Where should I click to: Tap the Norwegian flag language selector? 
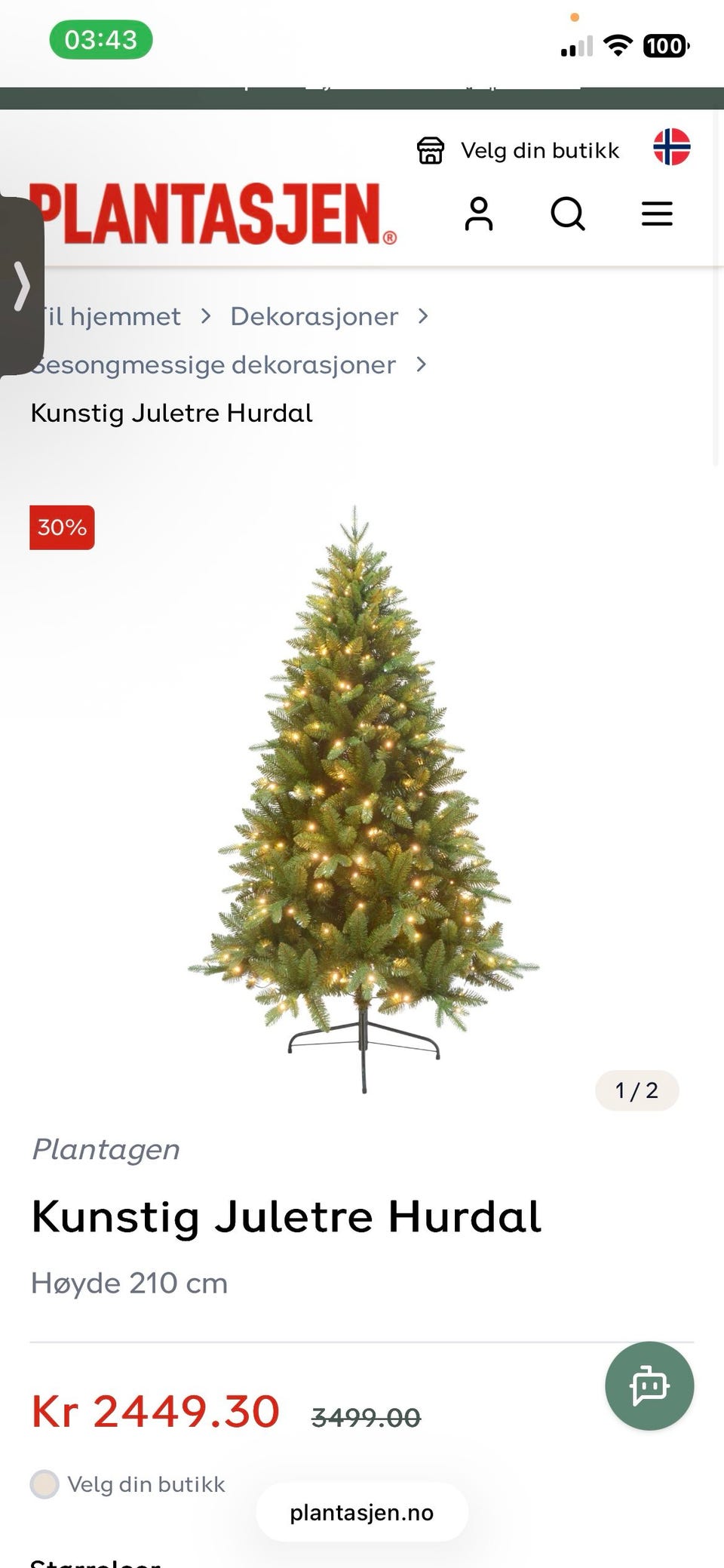pyautogui.click(x=671, y=147)
